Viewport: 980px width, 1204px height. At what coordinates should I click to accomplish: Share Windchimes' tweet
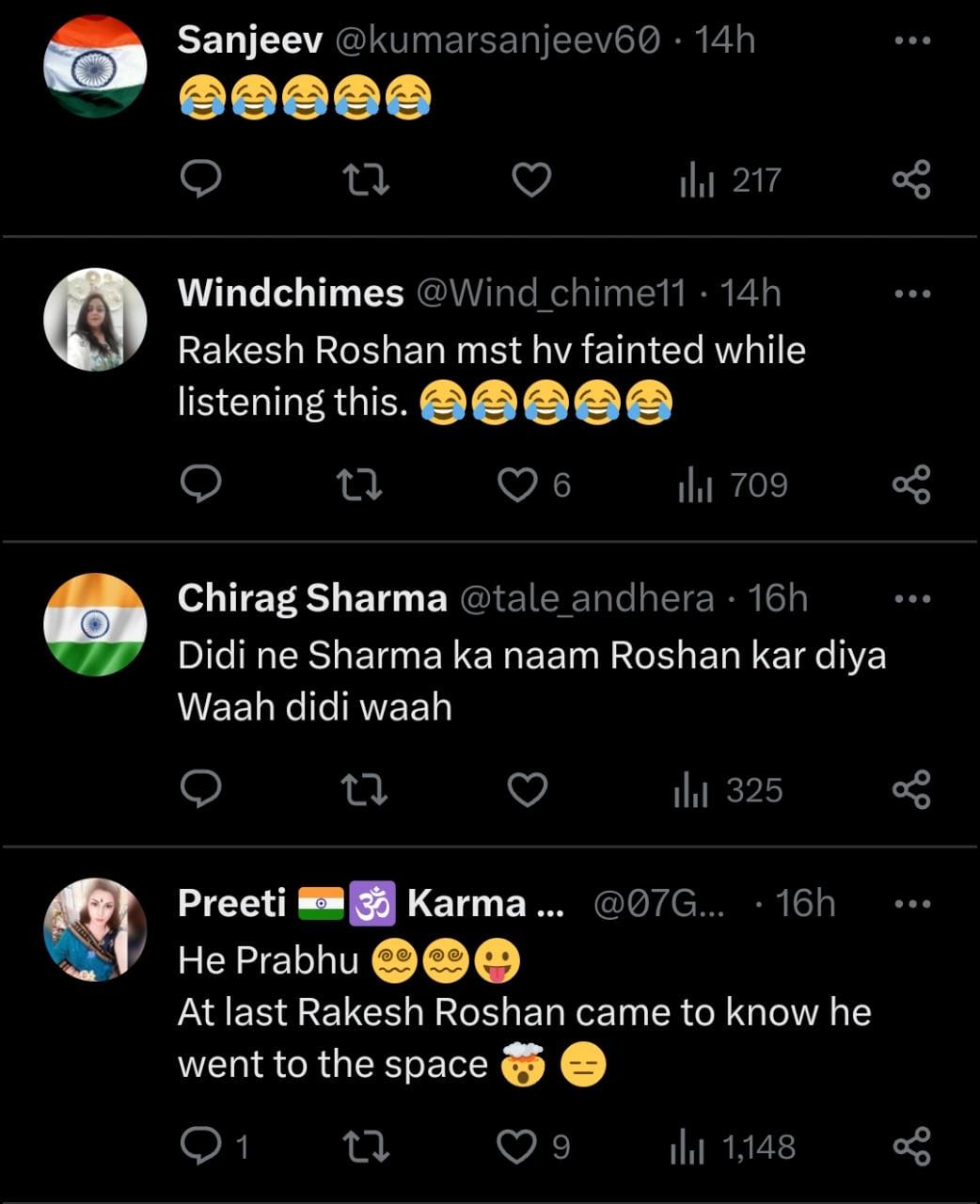[x=910, y=484]
